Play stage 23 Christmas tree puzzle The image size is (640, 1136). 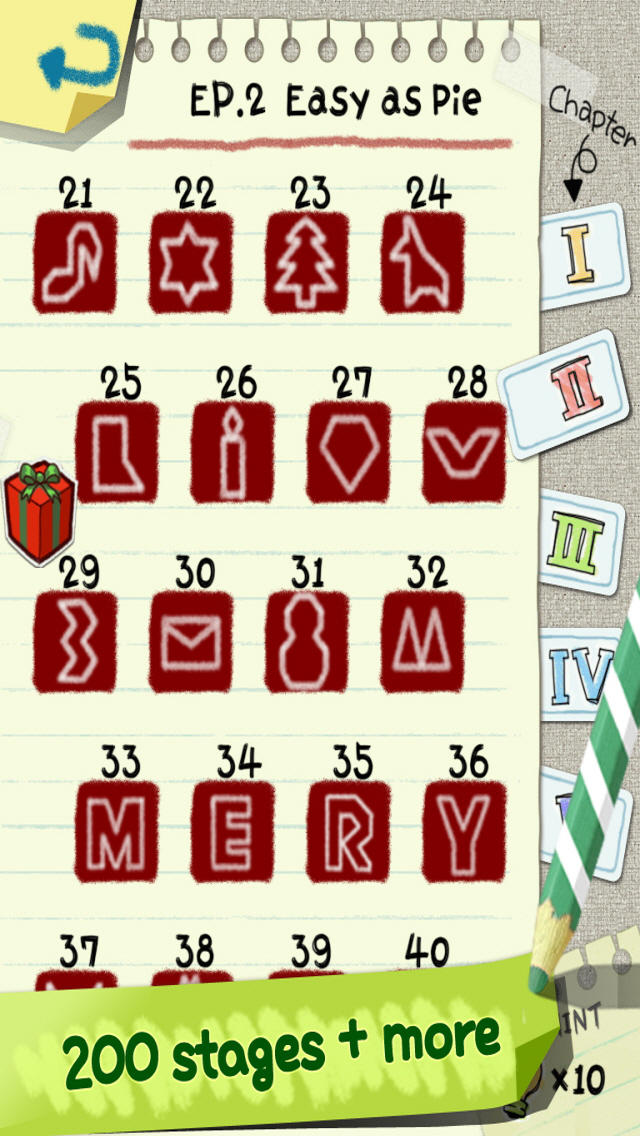307,262
